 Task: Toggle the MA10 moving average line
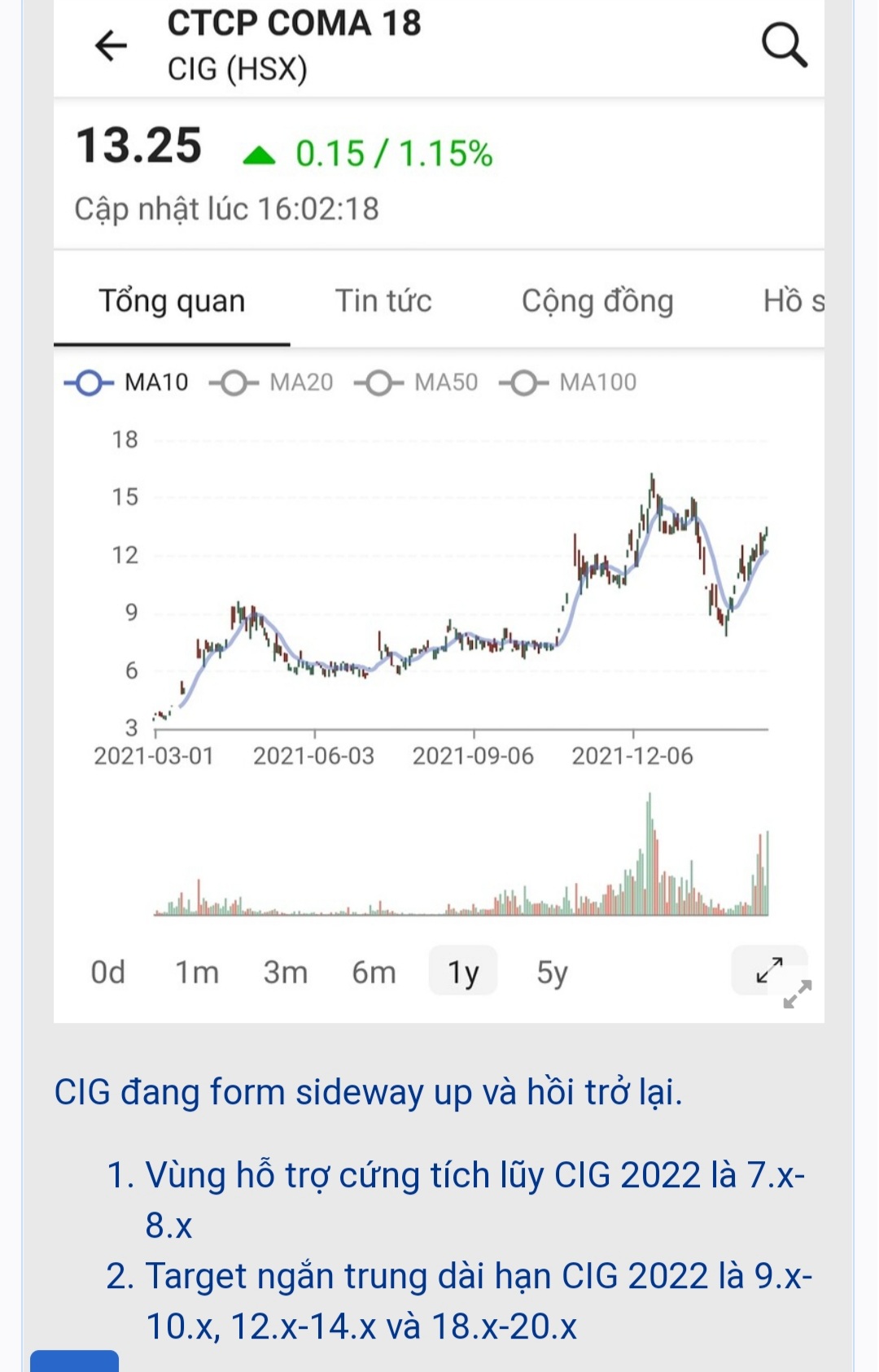pos(127,382)
